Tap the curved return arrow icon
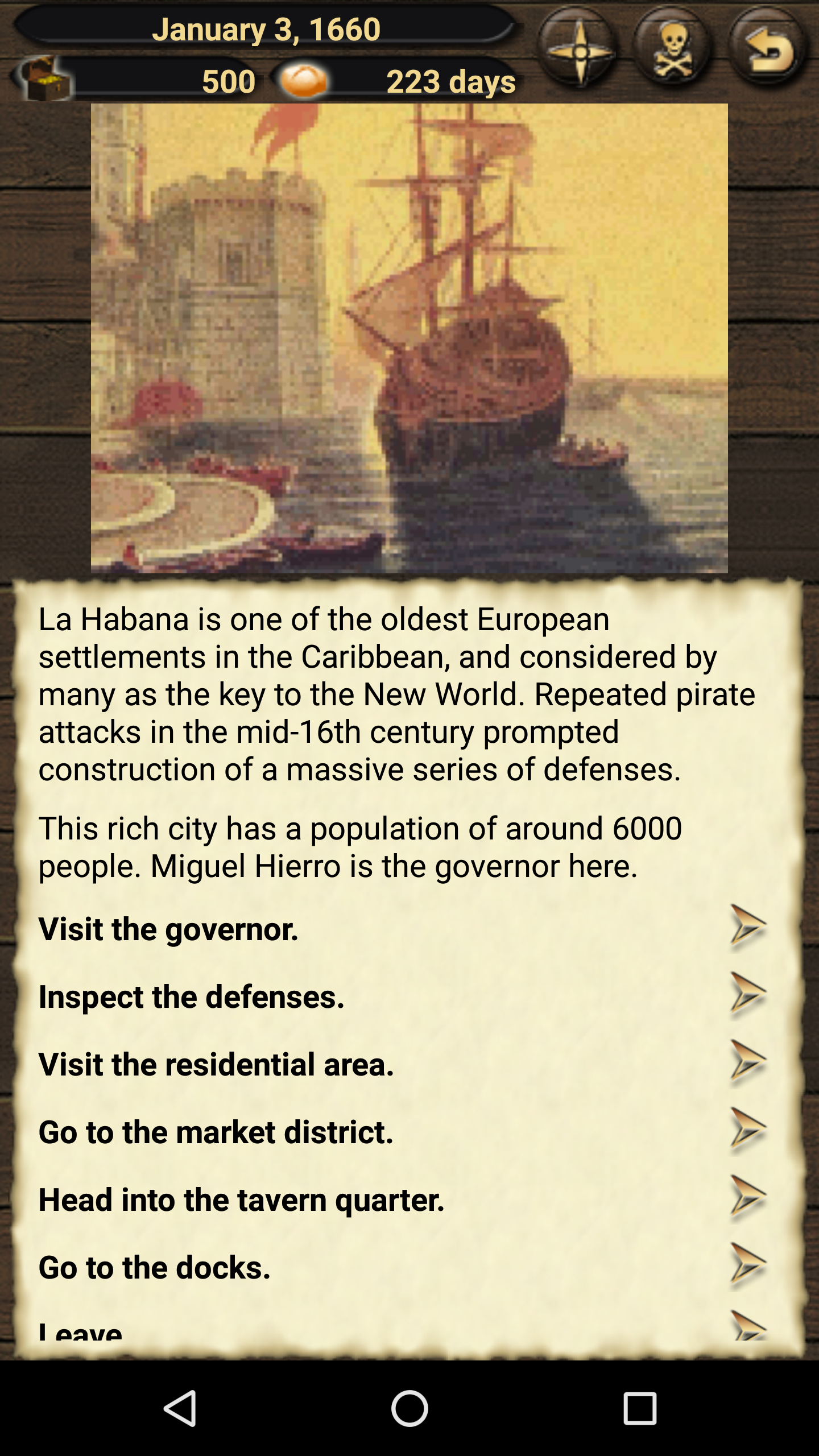 [x=768, y=50]
